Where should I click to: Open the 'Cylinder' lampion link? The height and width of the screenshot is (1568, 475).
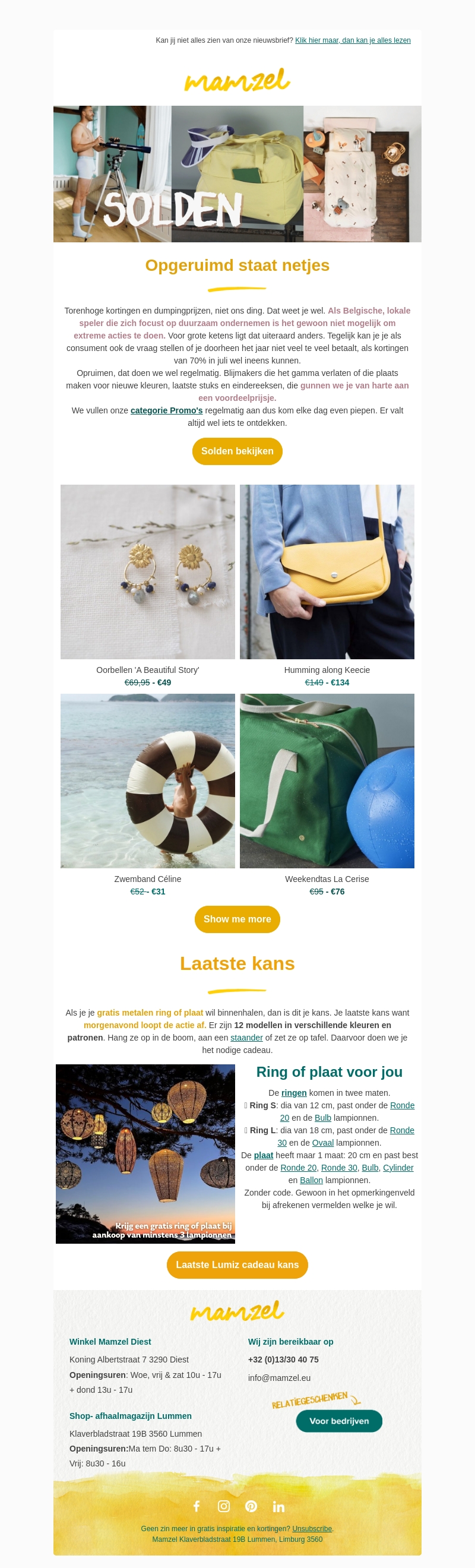[398, 1168]
